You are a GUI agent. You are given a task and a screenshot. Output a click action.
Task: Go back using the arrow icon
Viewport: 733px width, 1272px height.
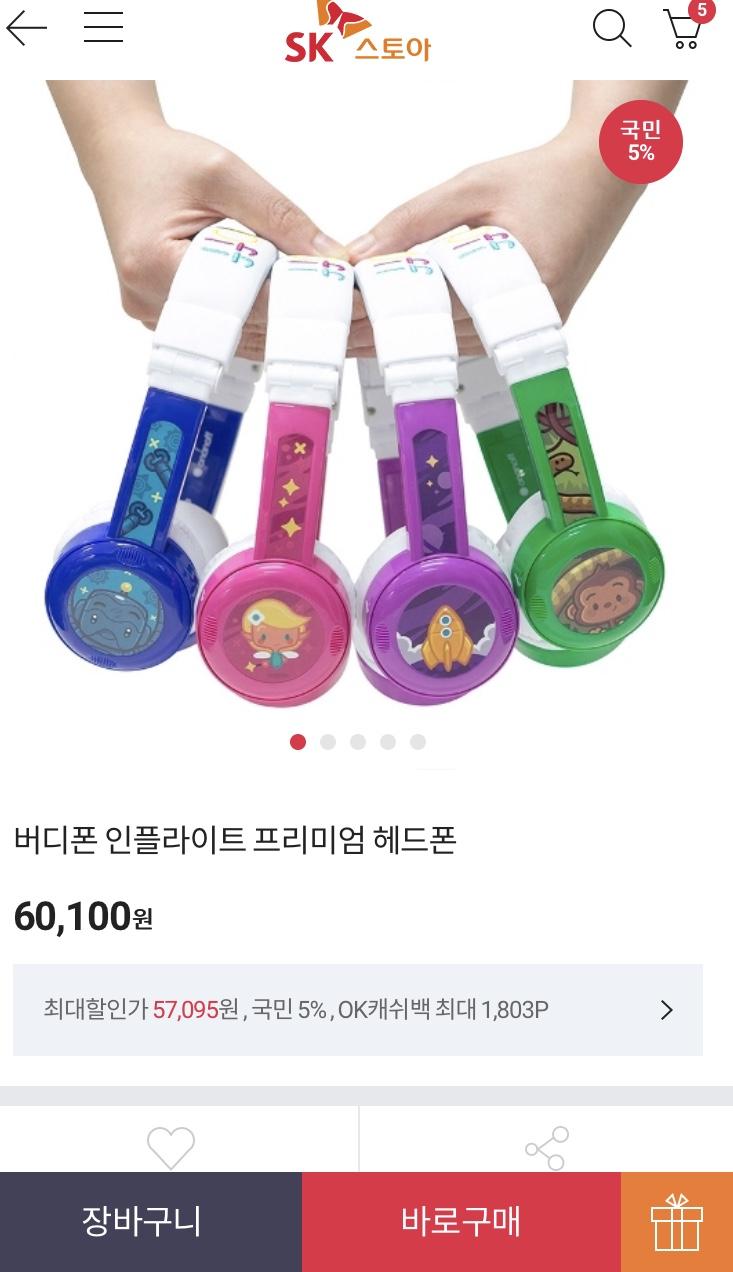tap(27, 28)
